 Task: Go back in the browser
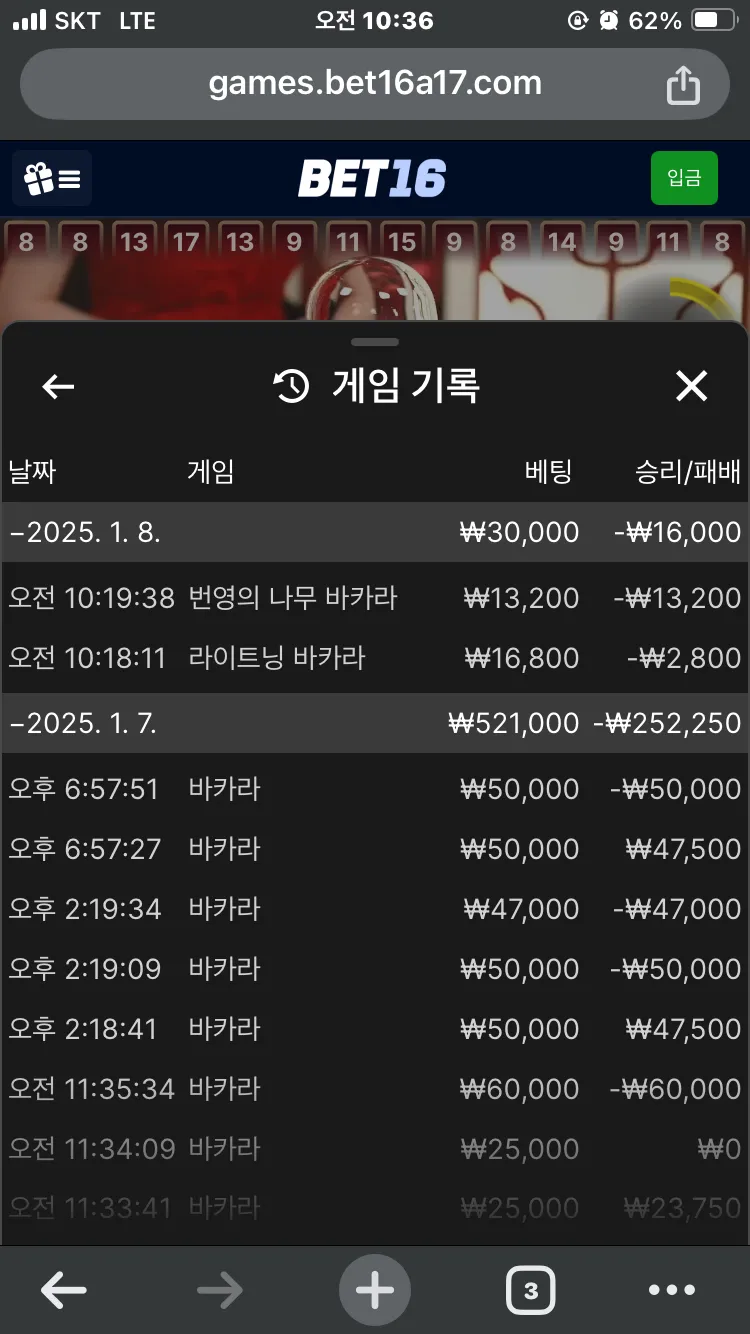[64, 1291]
